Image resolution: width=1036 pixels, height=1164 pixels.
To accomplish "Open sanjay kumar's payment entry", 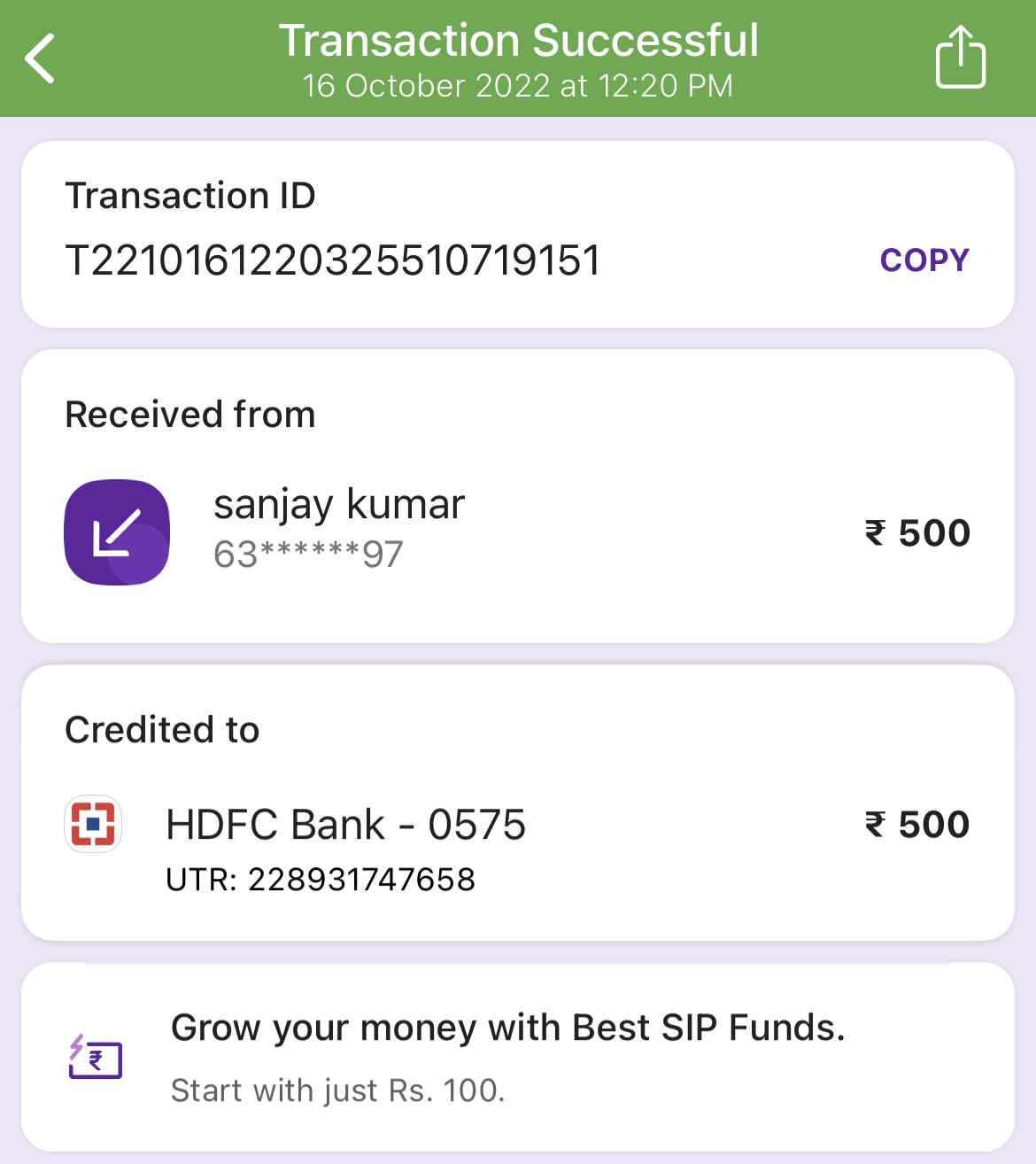I will pyautogui.click(x=339, y=530).
